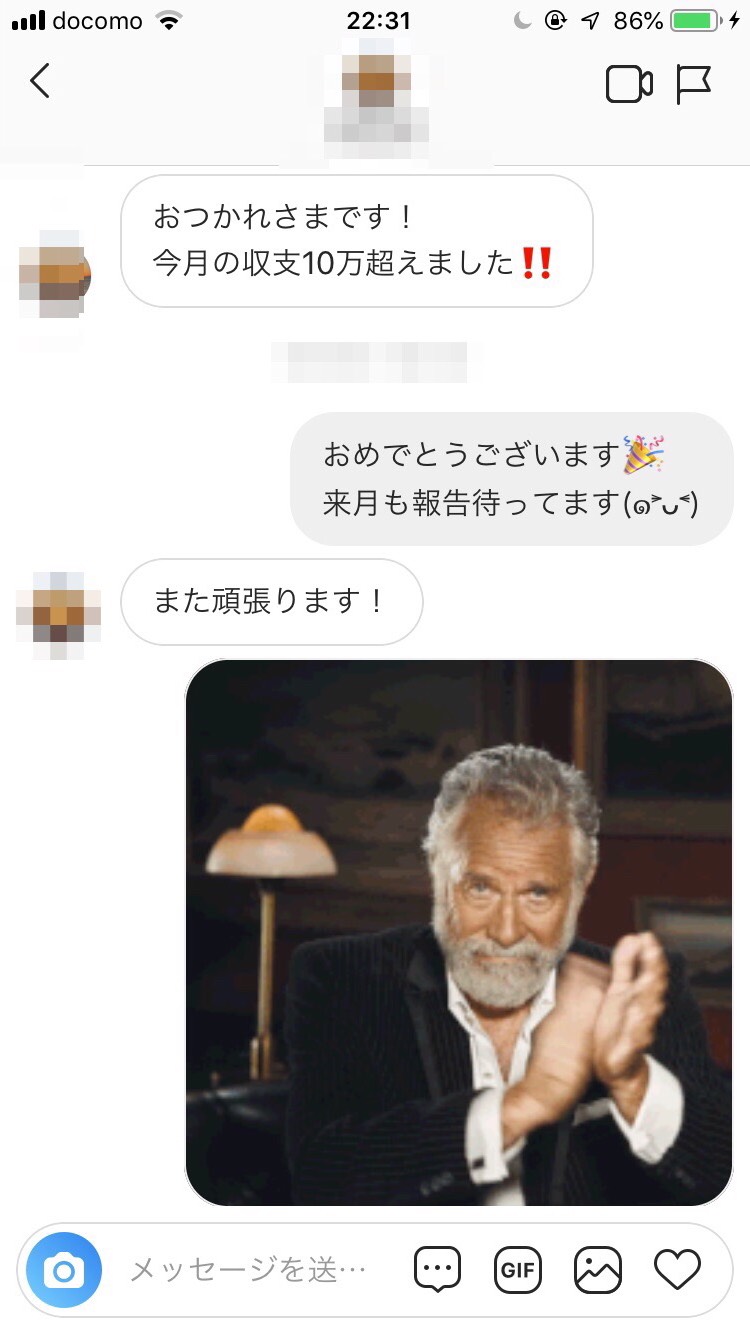This screenshot has height=1334, width=750.
Task: Go back using the arrow icon
Action: point(40,82)
